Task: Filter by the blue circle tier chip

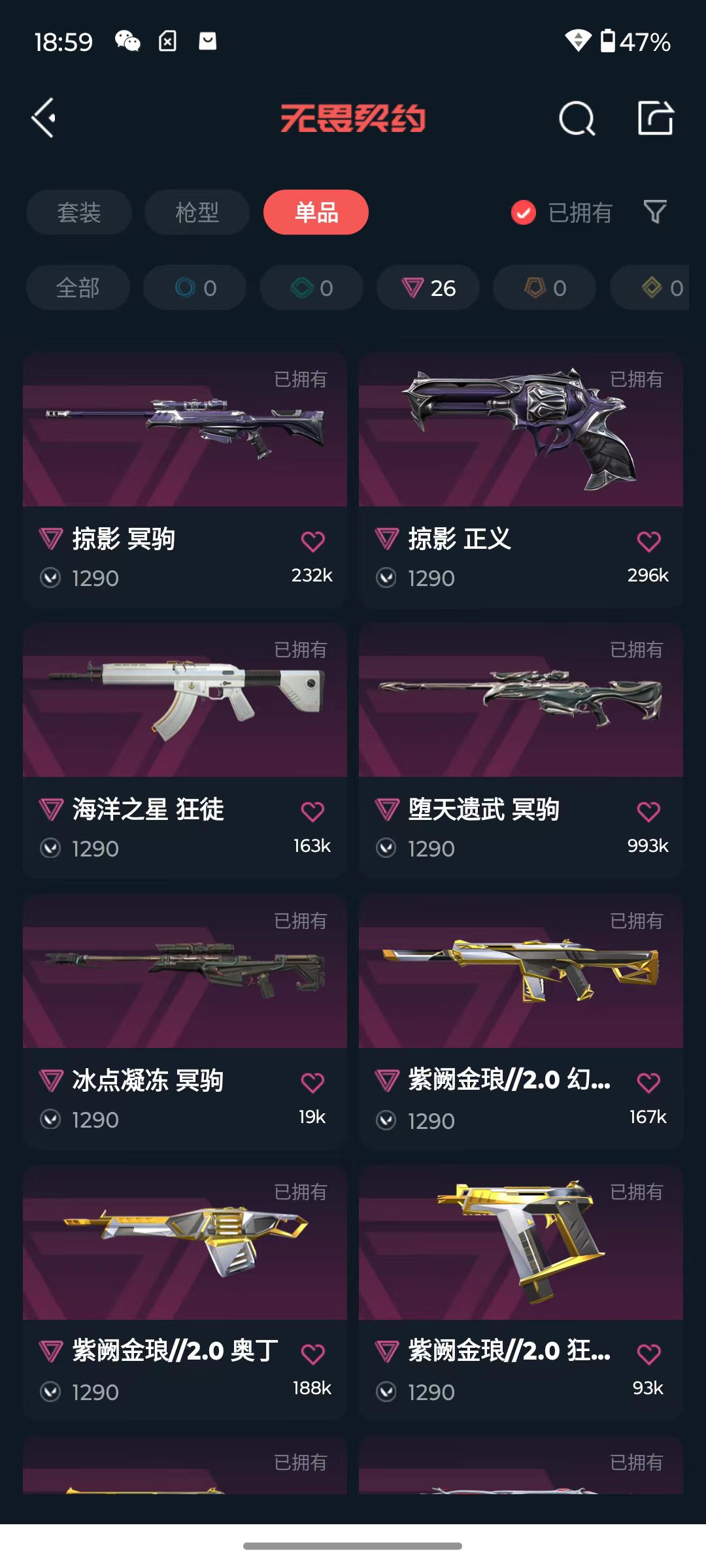Action: click(x=195, y=287)
